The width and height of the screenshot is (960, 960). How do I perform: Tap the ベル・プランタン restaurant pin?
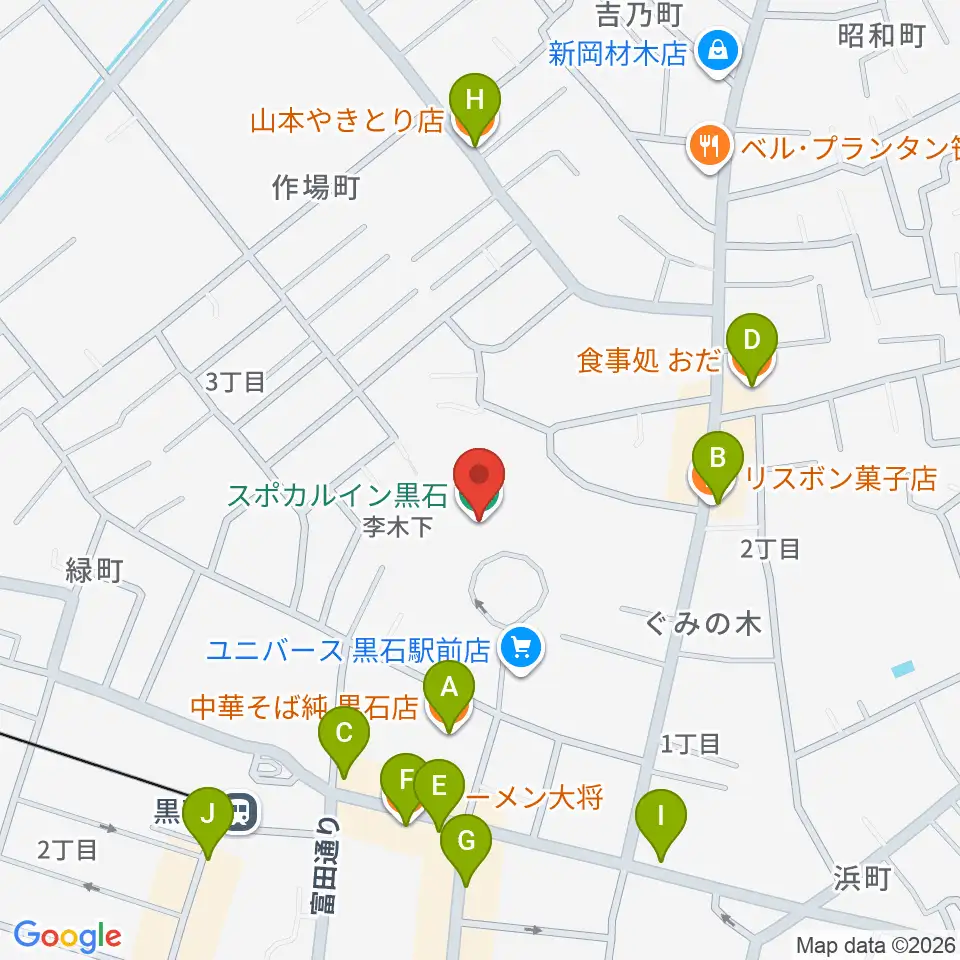[710, 148]
